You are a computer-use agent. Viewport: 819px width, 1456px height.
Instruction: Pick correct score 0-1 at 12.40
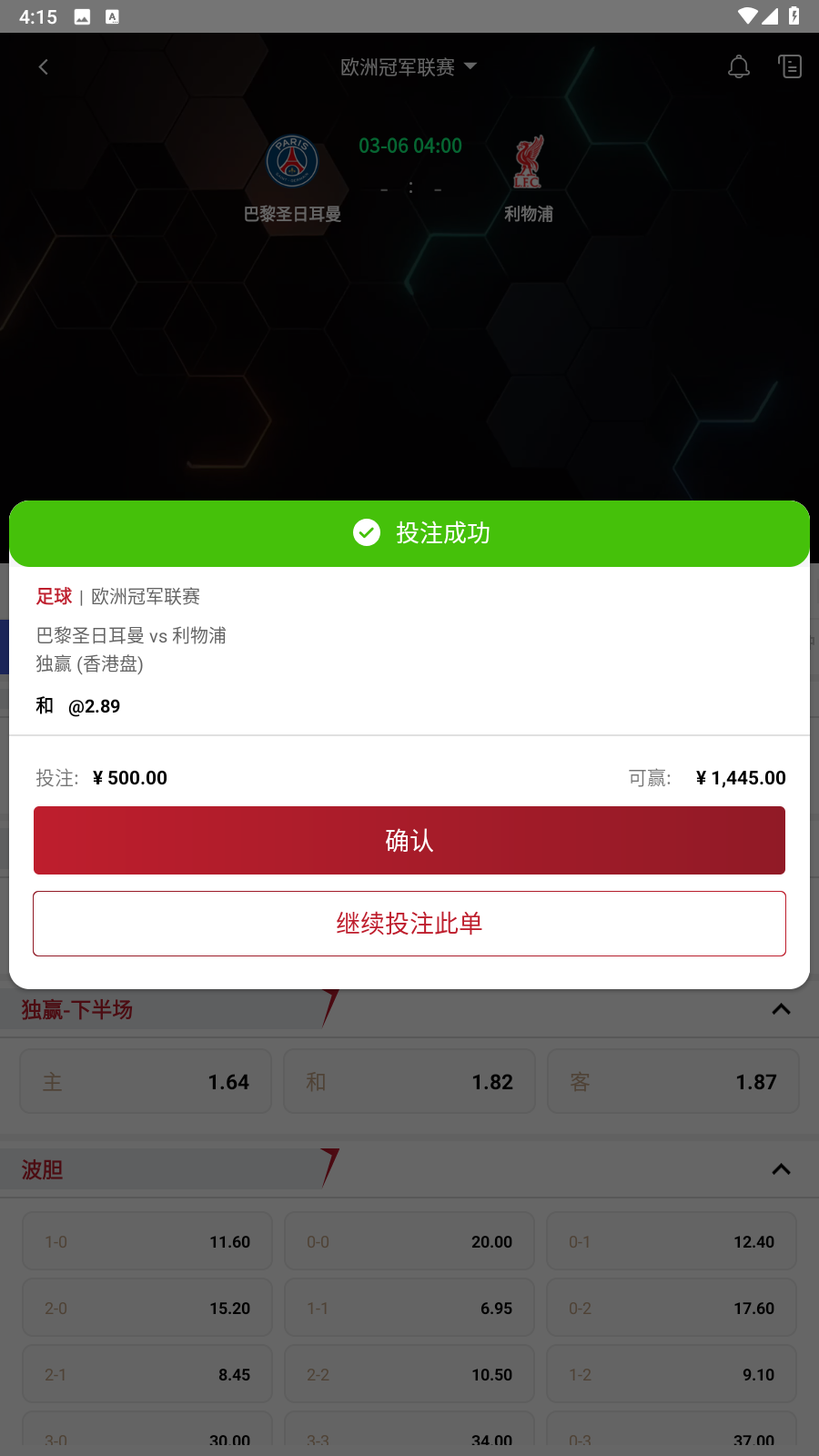tap(672, 1241)
